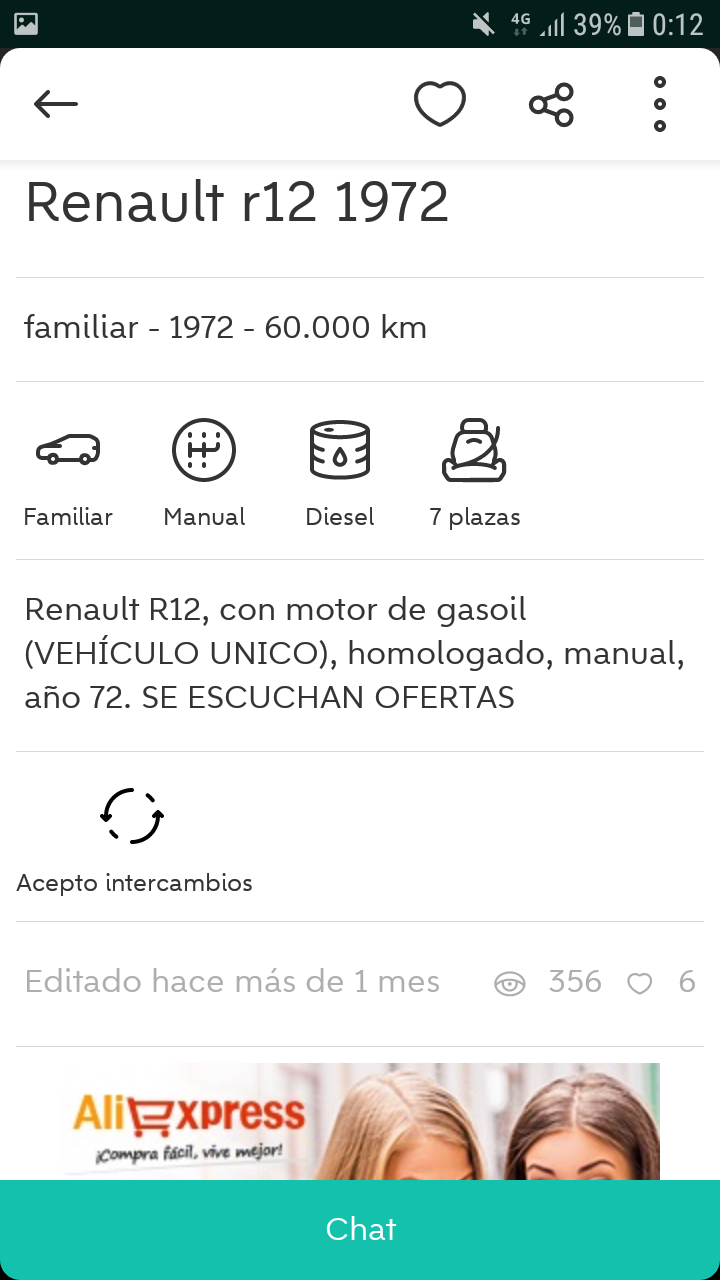The image size is (720, 1280).
Task: Open the AliExpress ad banner
Action: pos(360,1120)
